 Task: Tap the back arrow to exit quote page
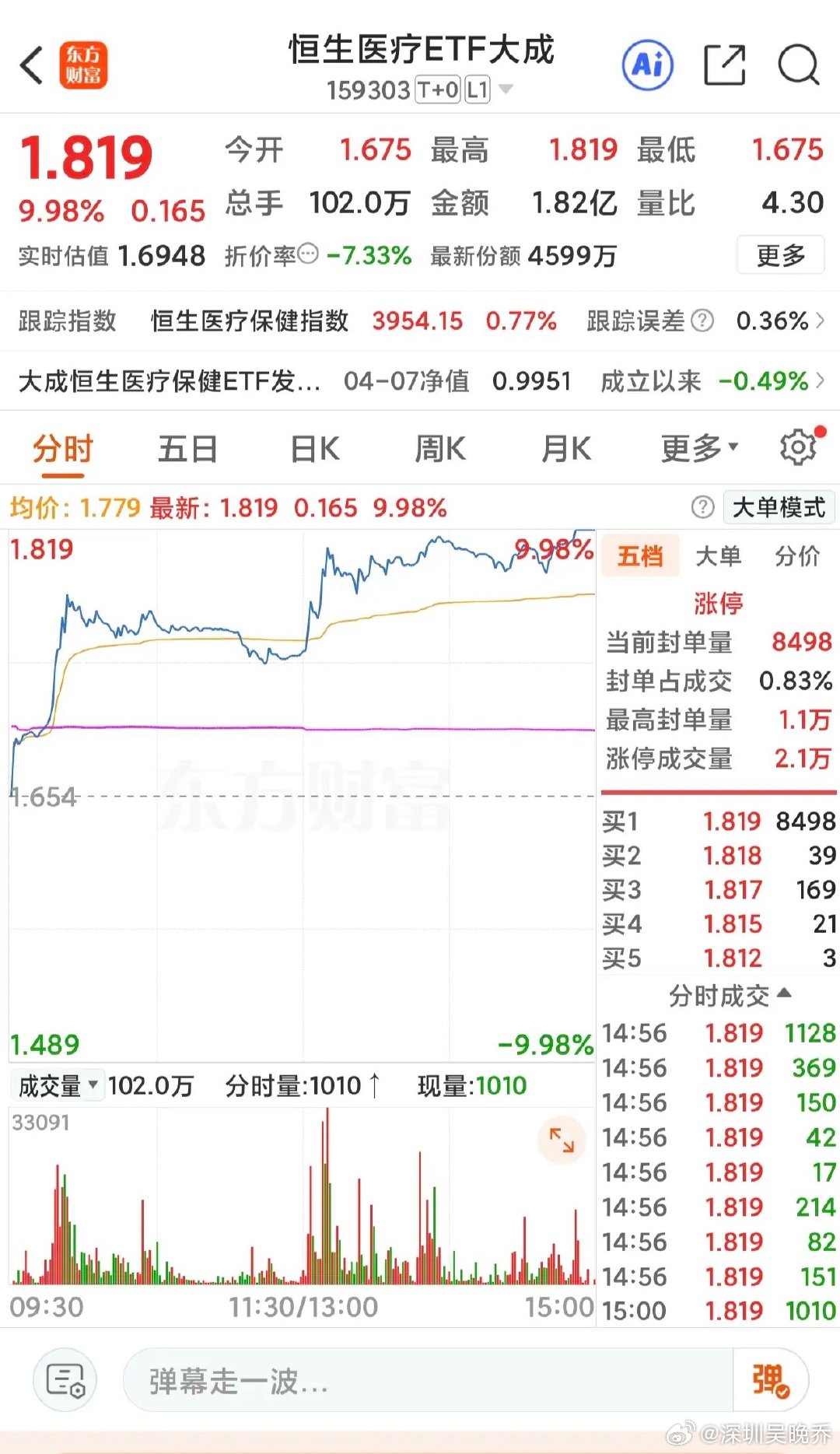31,66
